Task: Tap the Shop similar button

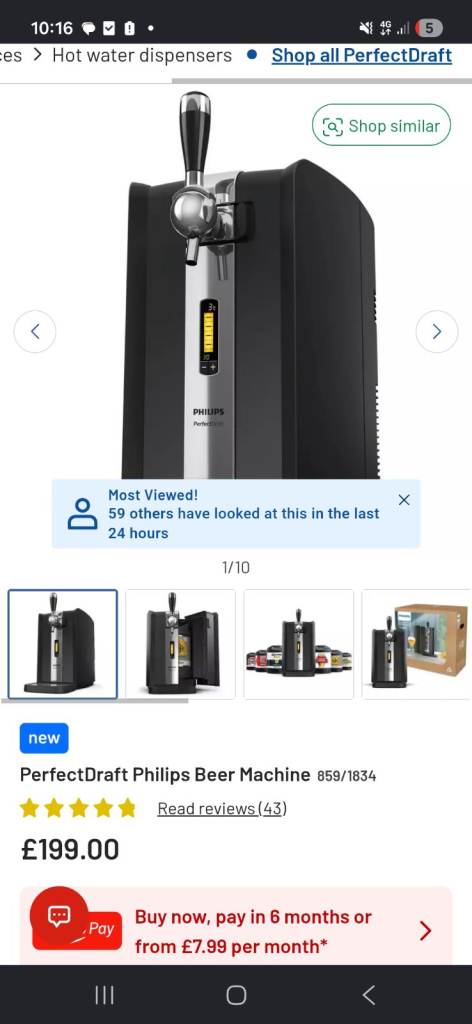Action: [381, 125]
